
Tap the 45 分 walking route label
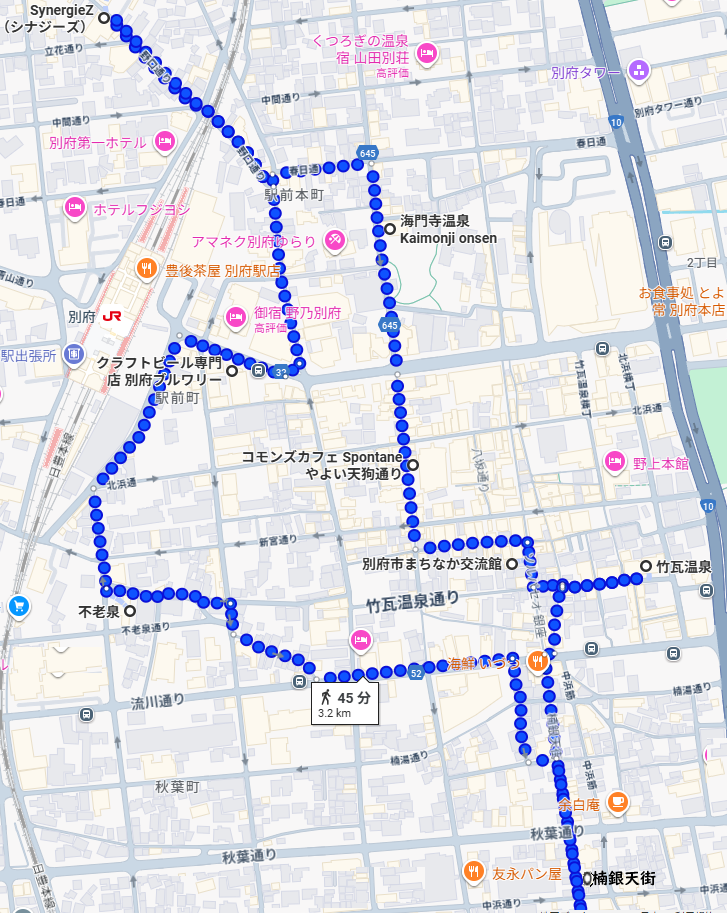pos(345,704)
